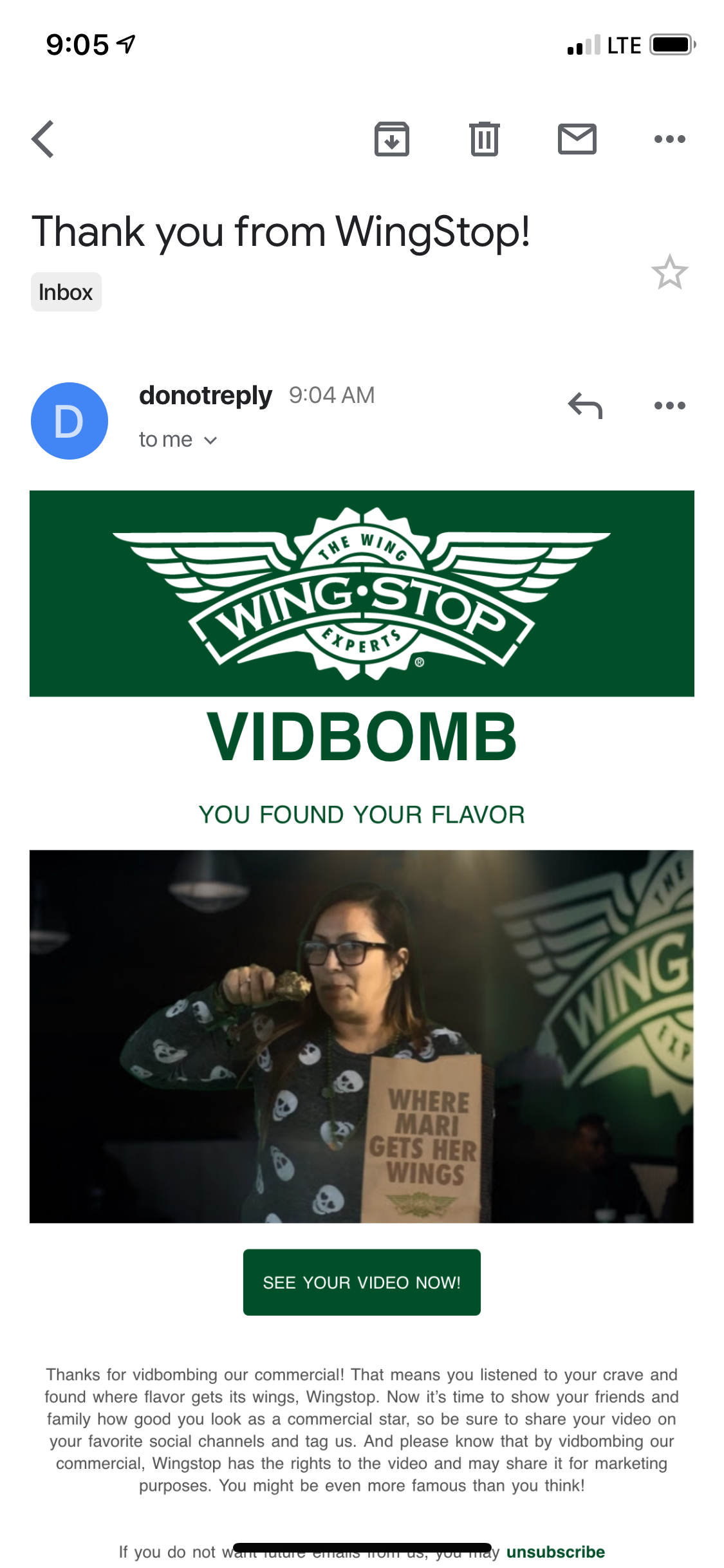Open the unsubscribe link
This screenshot has height=1568, width=724.
tap(555, 1552)
